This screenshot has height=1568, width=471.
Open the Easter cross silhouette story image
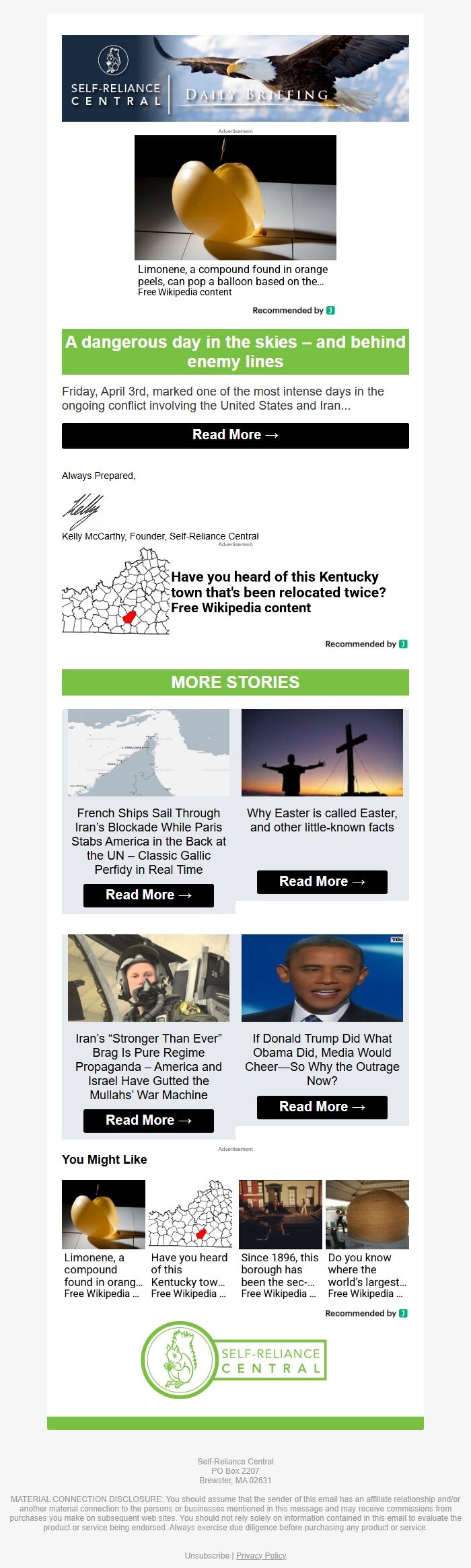pyautogui.click(x=322, y=752)
